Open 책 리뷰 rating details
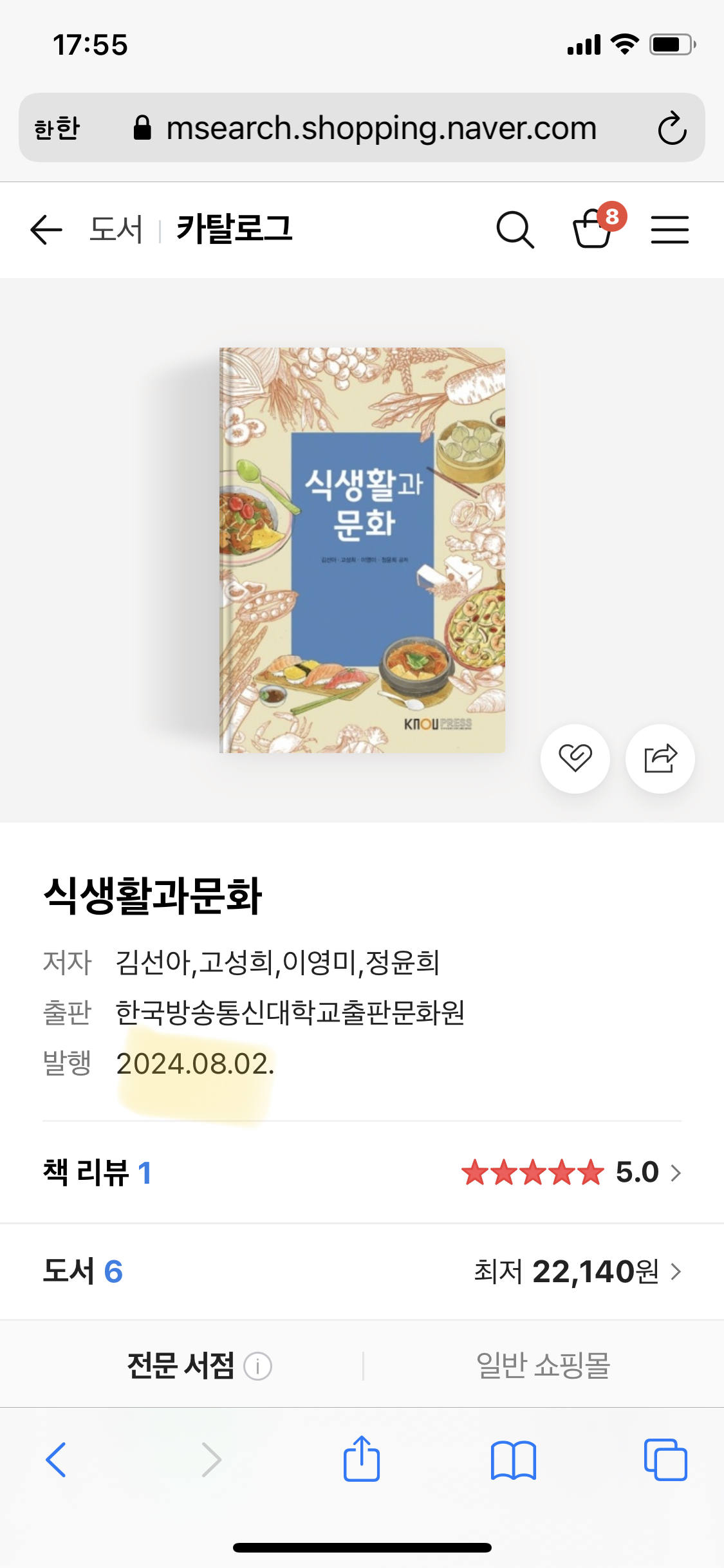The image size is (724, 1568). (570, 1172)
